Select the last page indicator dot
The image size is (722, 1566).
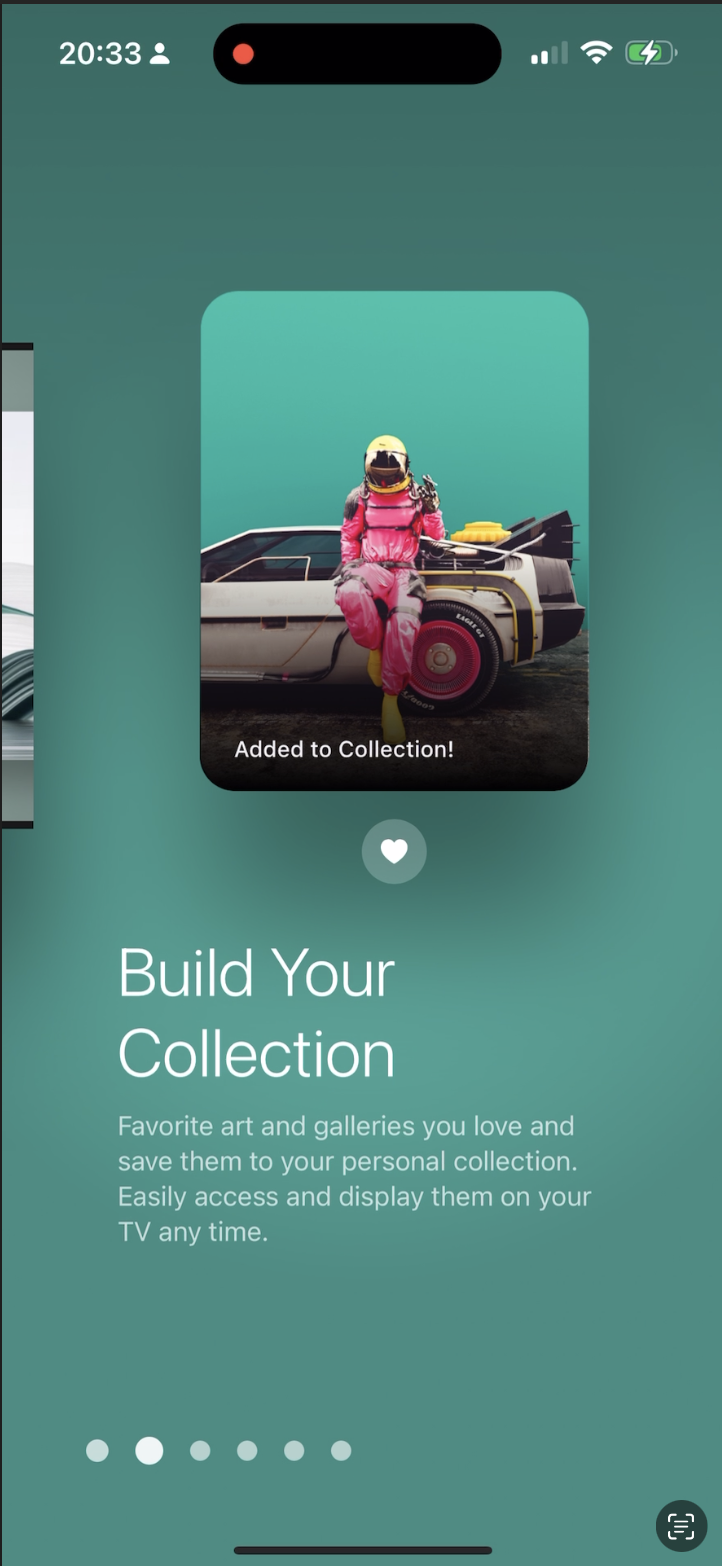tap(341, 1450)
